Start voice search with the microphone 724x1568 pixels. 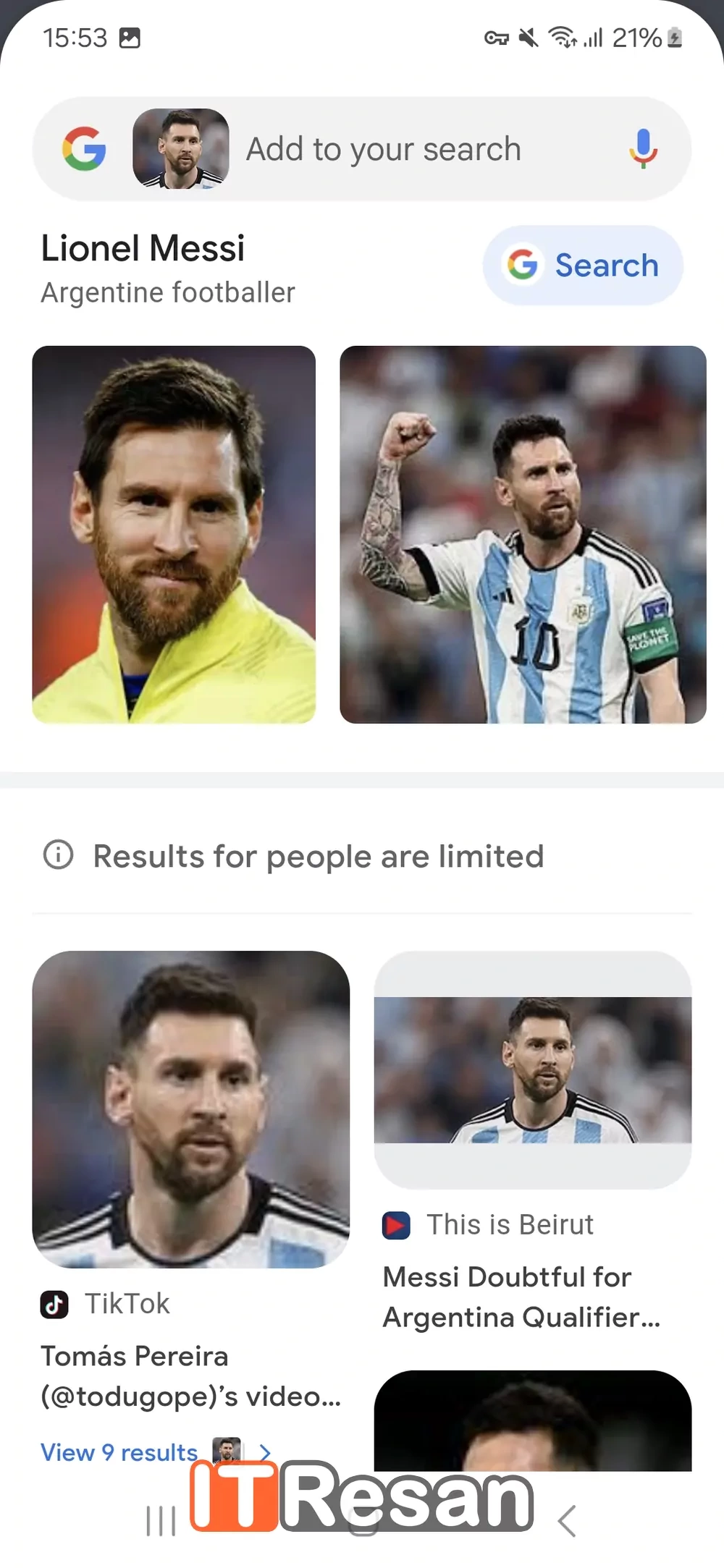pos(642,148)
